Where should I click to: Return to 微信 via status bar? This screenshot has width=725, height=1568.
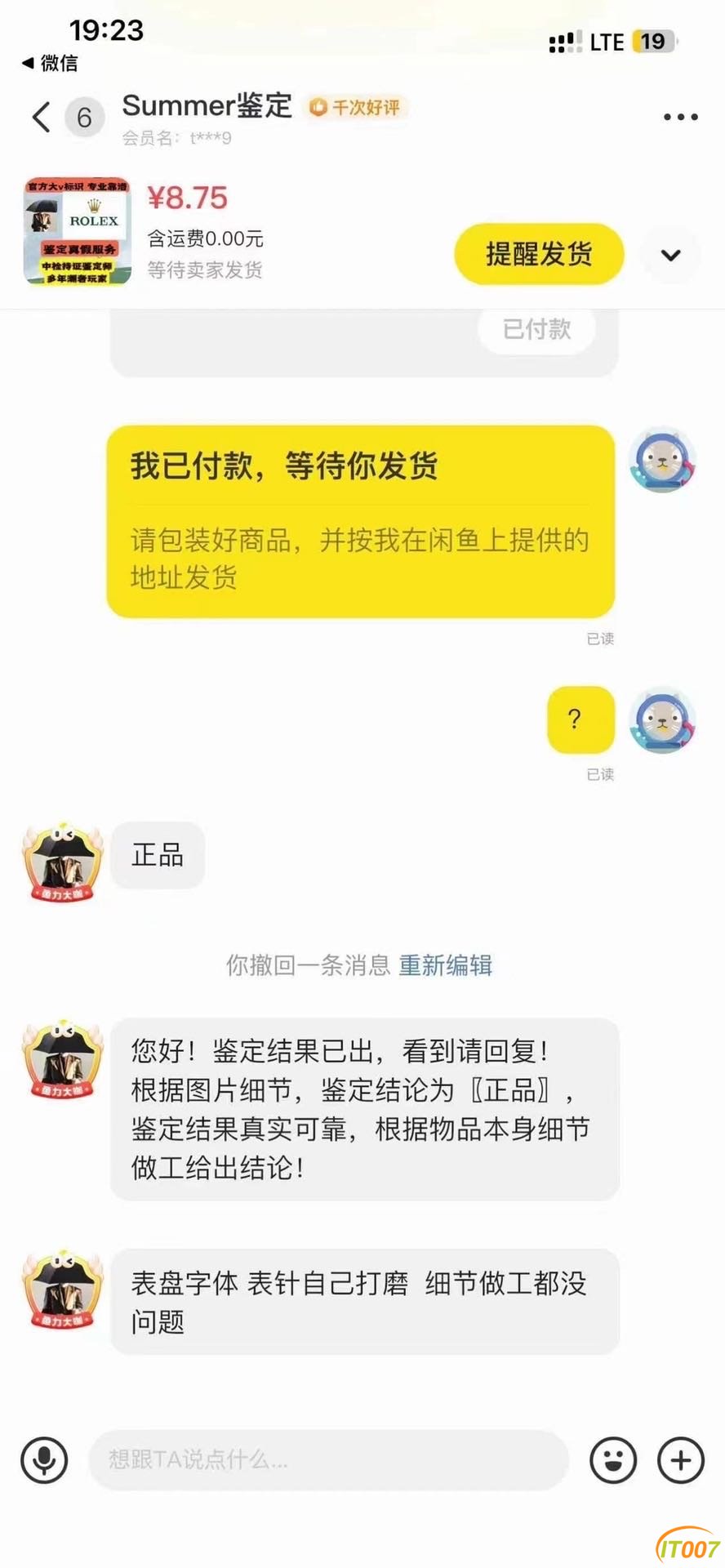51,63
